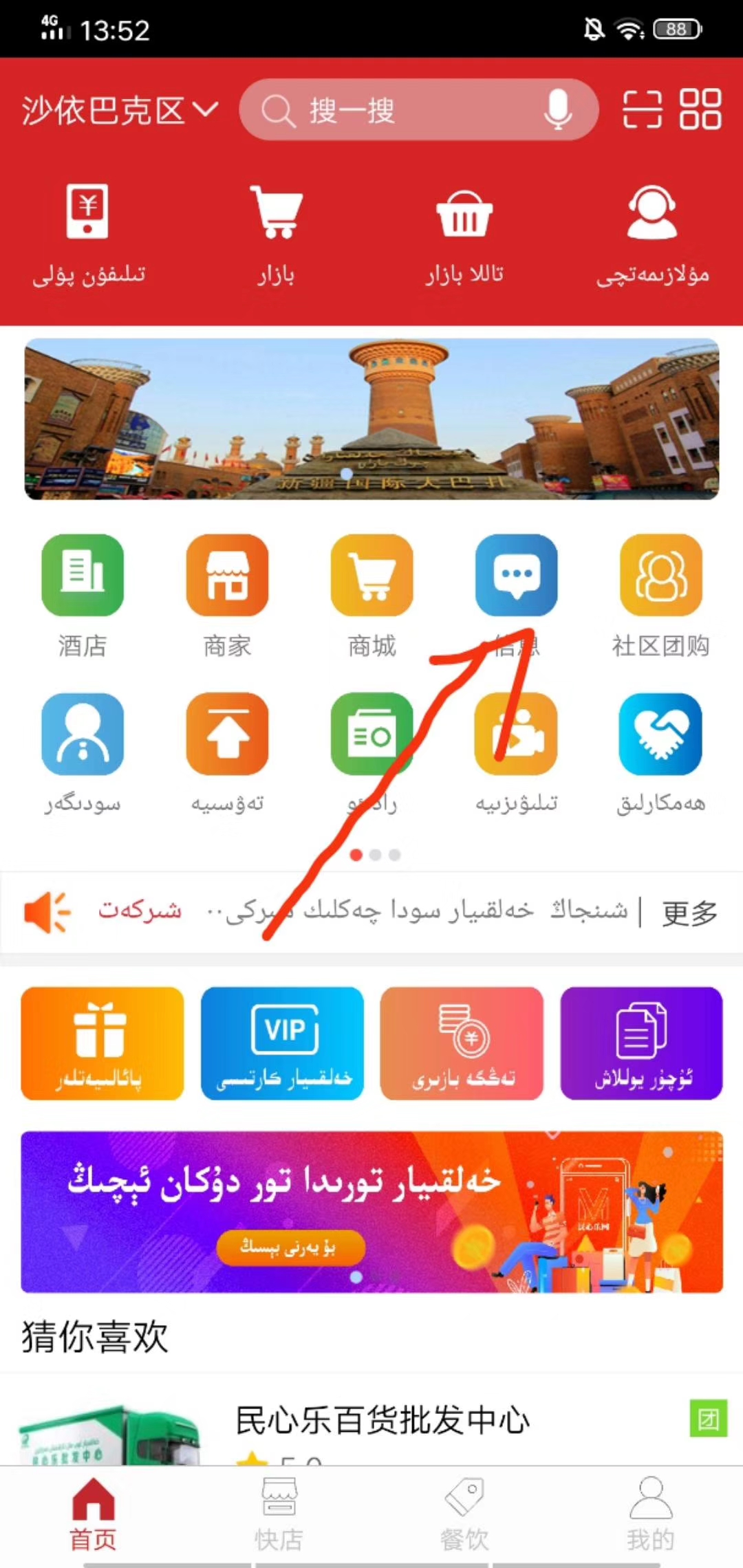The width and height of the screenshot is (743, 1568).
Task: Open the orange gift box tile
Action: (x=102, y=1043)
